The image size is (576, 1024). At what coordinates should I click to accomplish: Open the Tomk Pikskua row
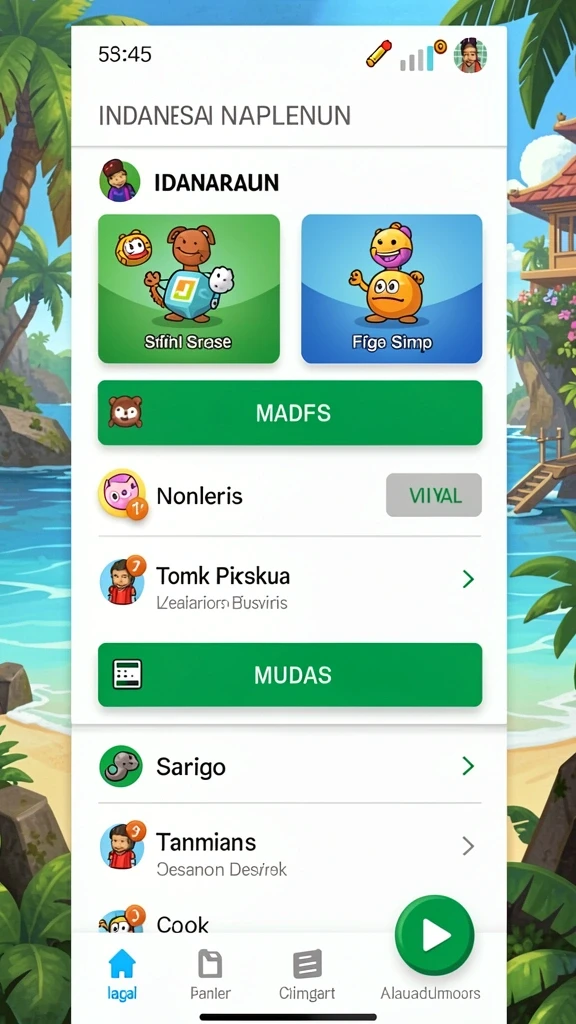(x=290, y=579)
